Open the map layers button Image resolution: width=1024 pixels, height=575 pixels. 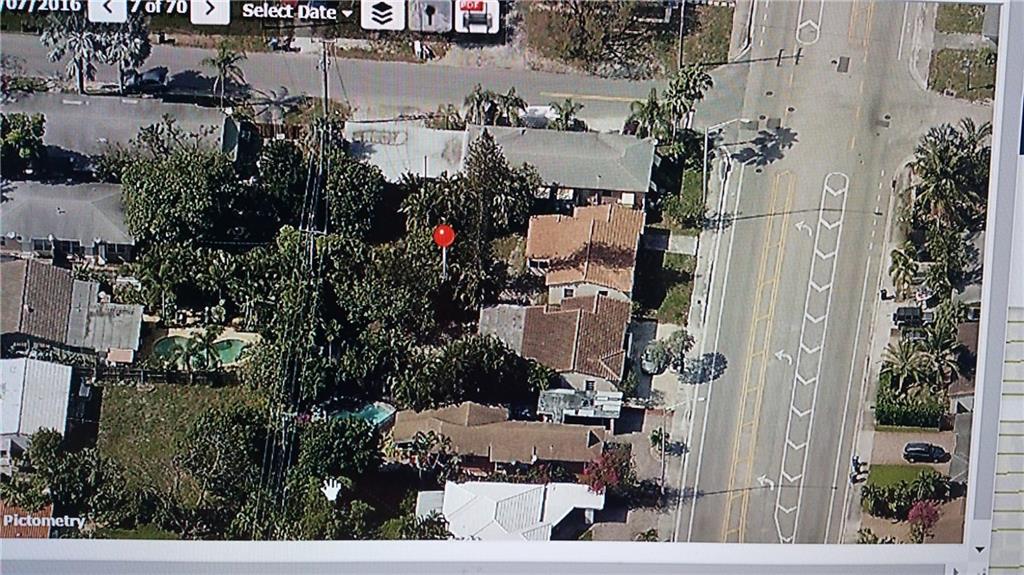(382, 13)
